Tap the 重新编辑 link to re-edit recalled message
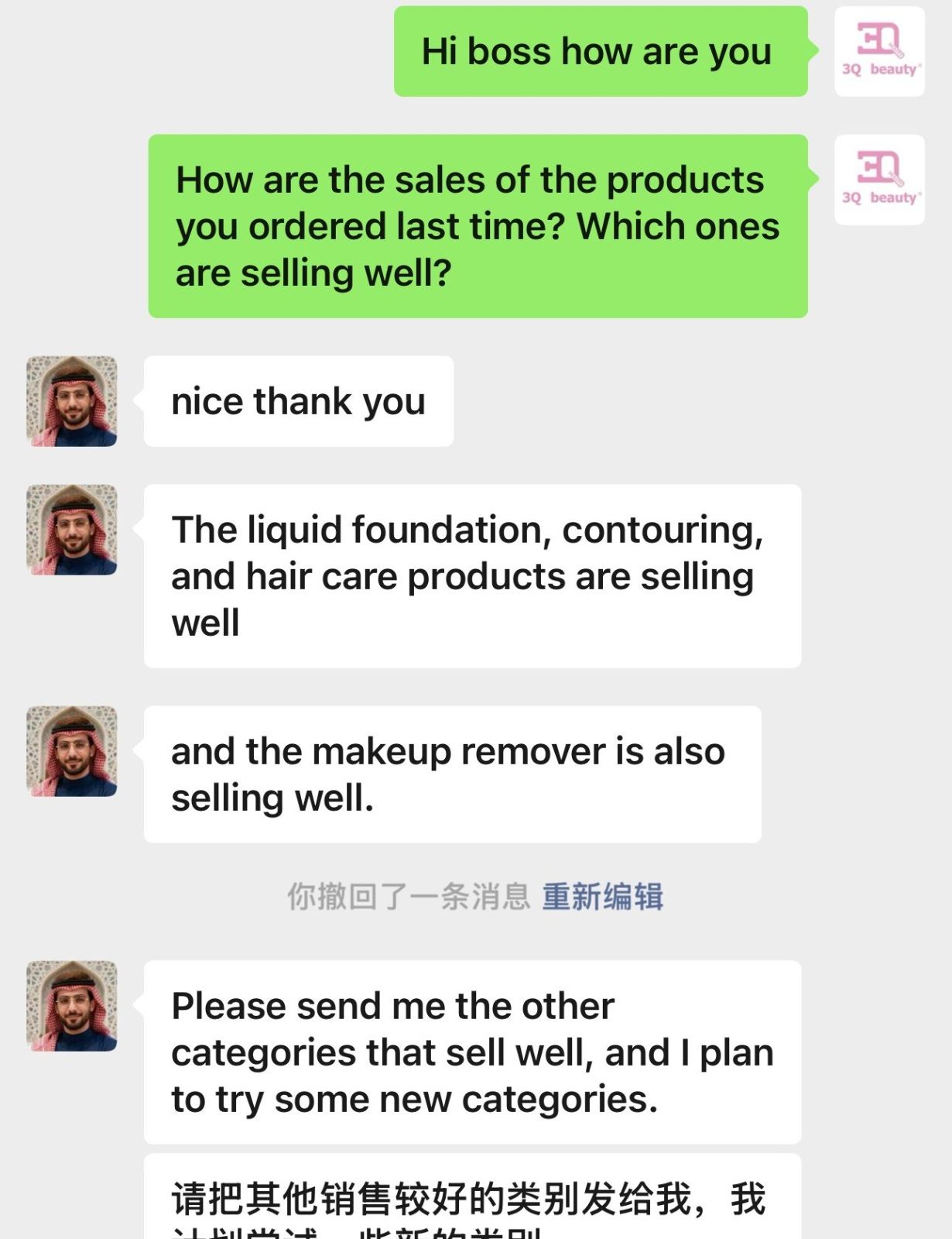 point(602,897)
